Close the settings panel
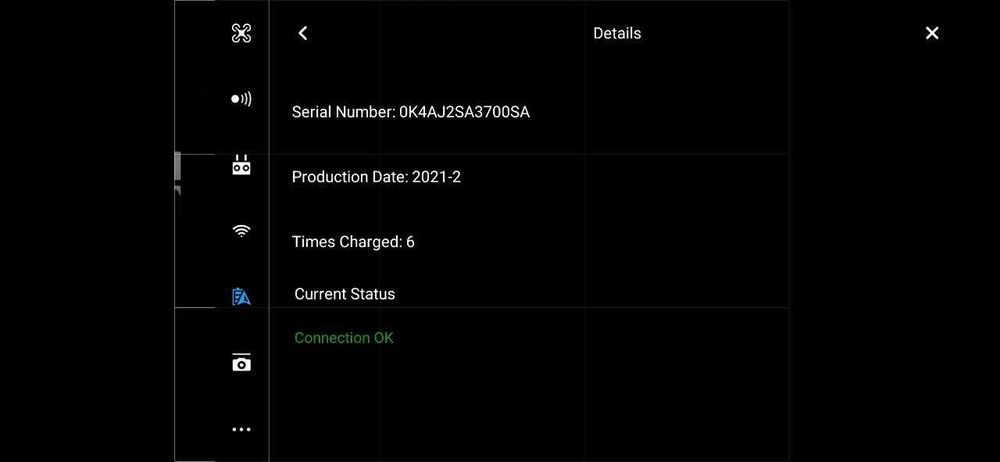1000x462 pixels. [932, 33]
